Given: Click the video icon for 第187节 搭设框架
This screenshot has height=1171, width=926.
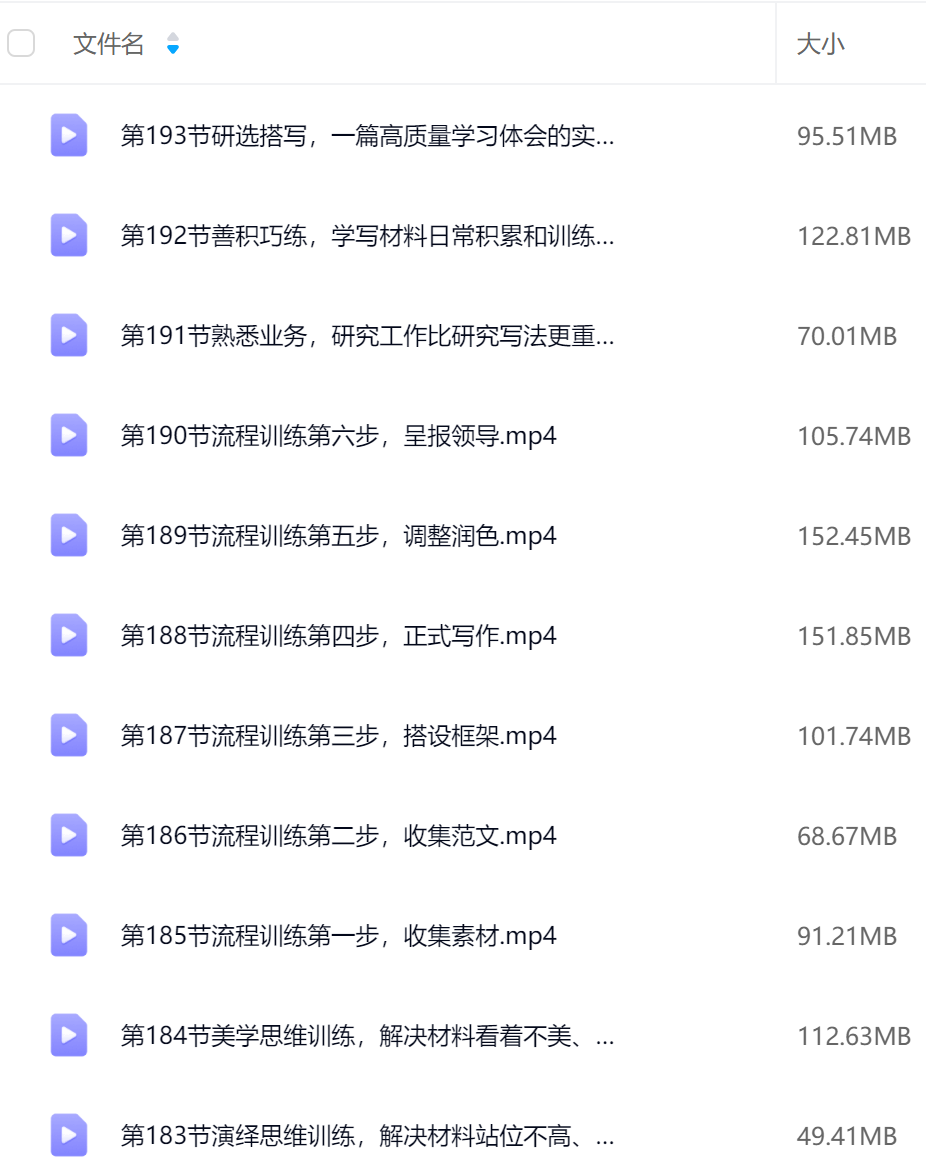Looking at the screenshot, I should click(68, 736).
